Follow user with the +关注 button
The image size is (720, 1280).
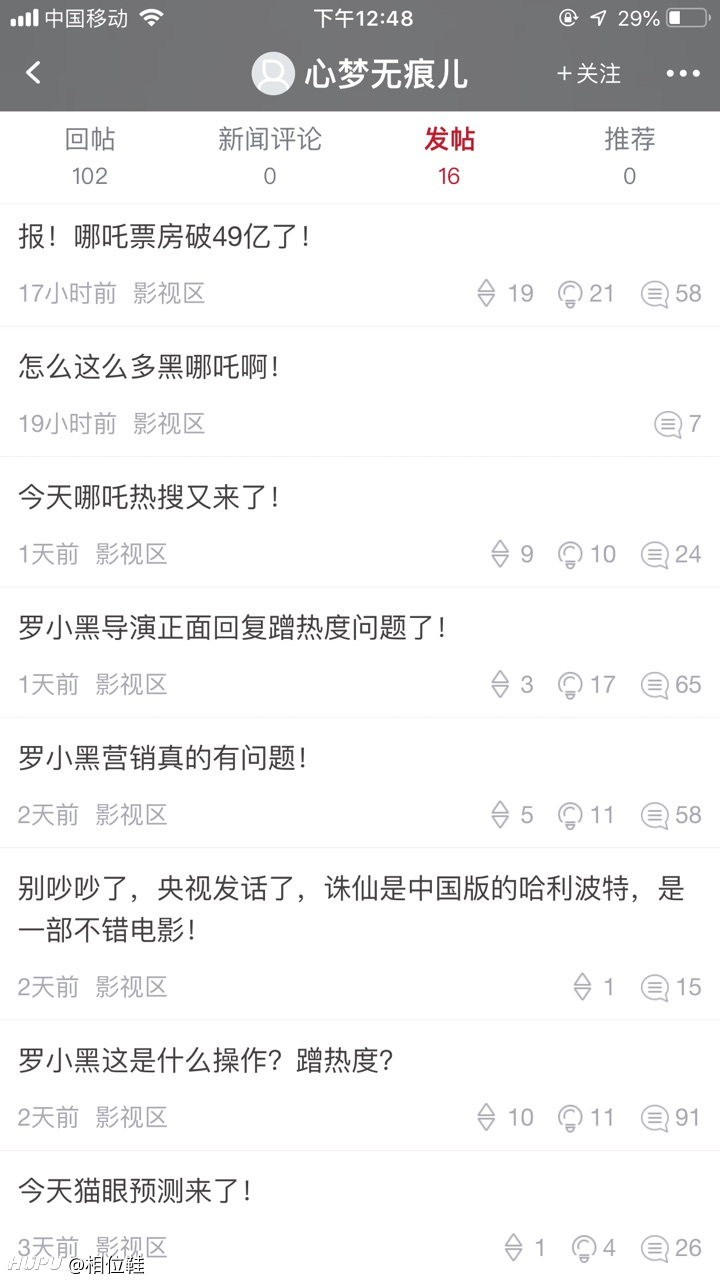(x=588, y=73)
